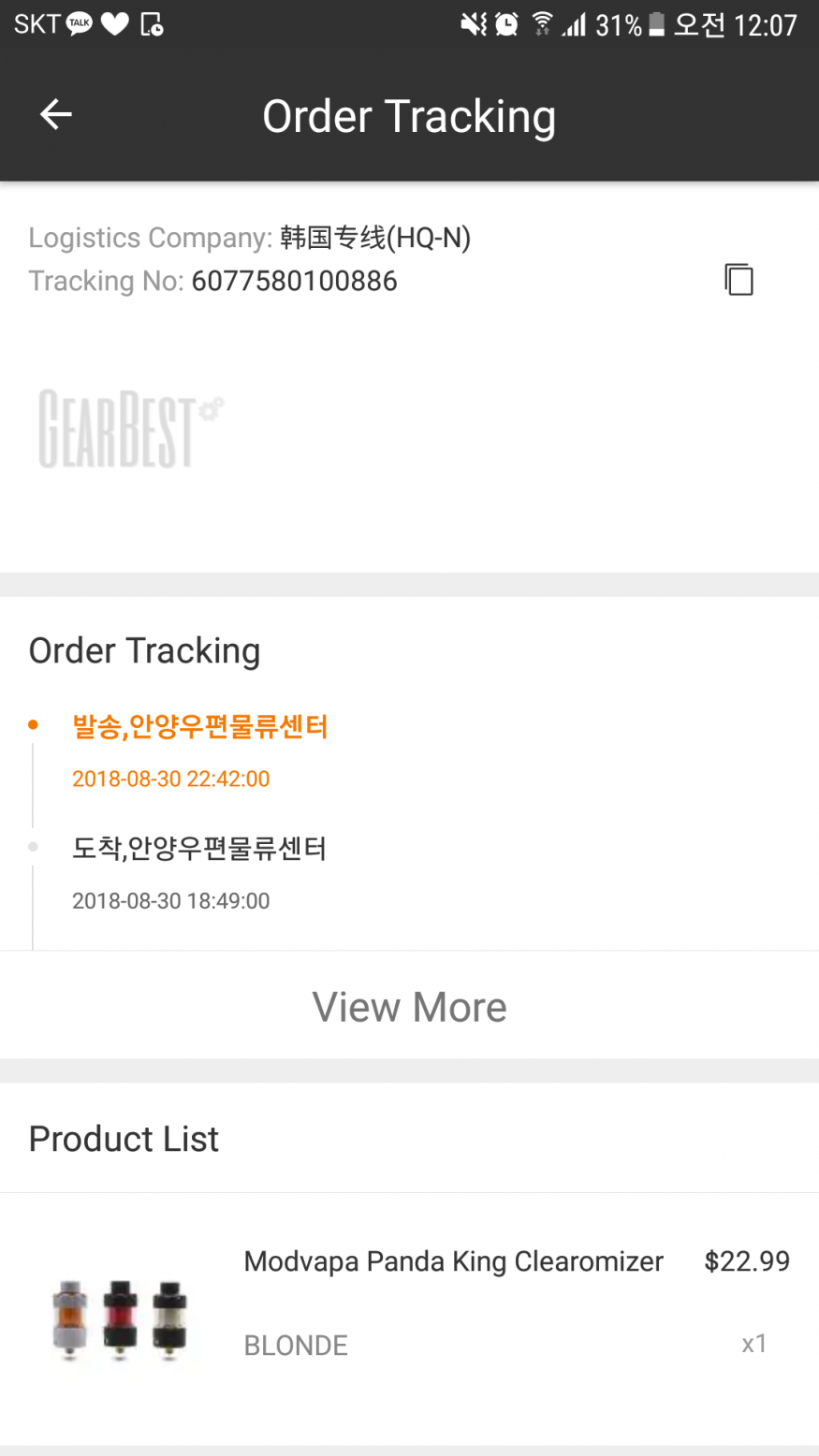This screenshot has width=819, height=1456.
Task: Go back from Order Tracking
Action: click(x=56, y=115)
